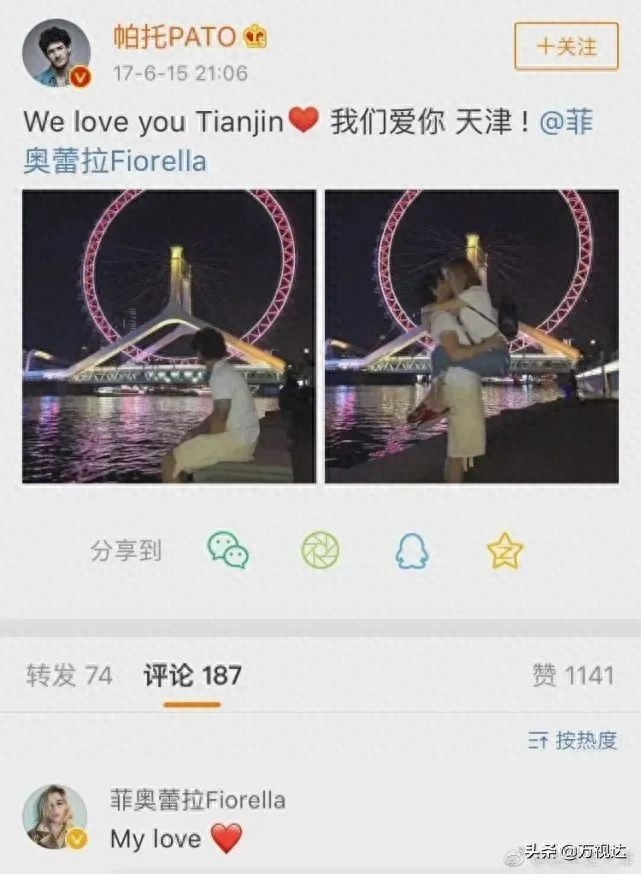Open 菲奥蕾拉Fiorella's username in comments
The image size is (641, 874).
tap(197, 800)
